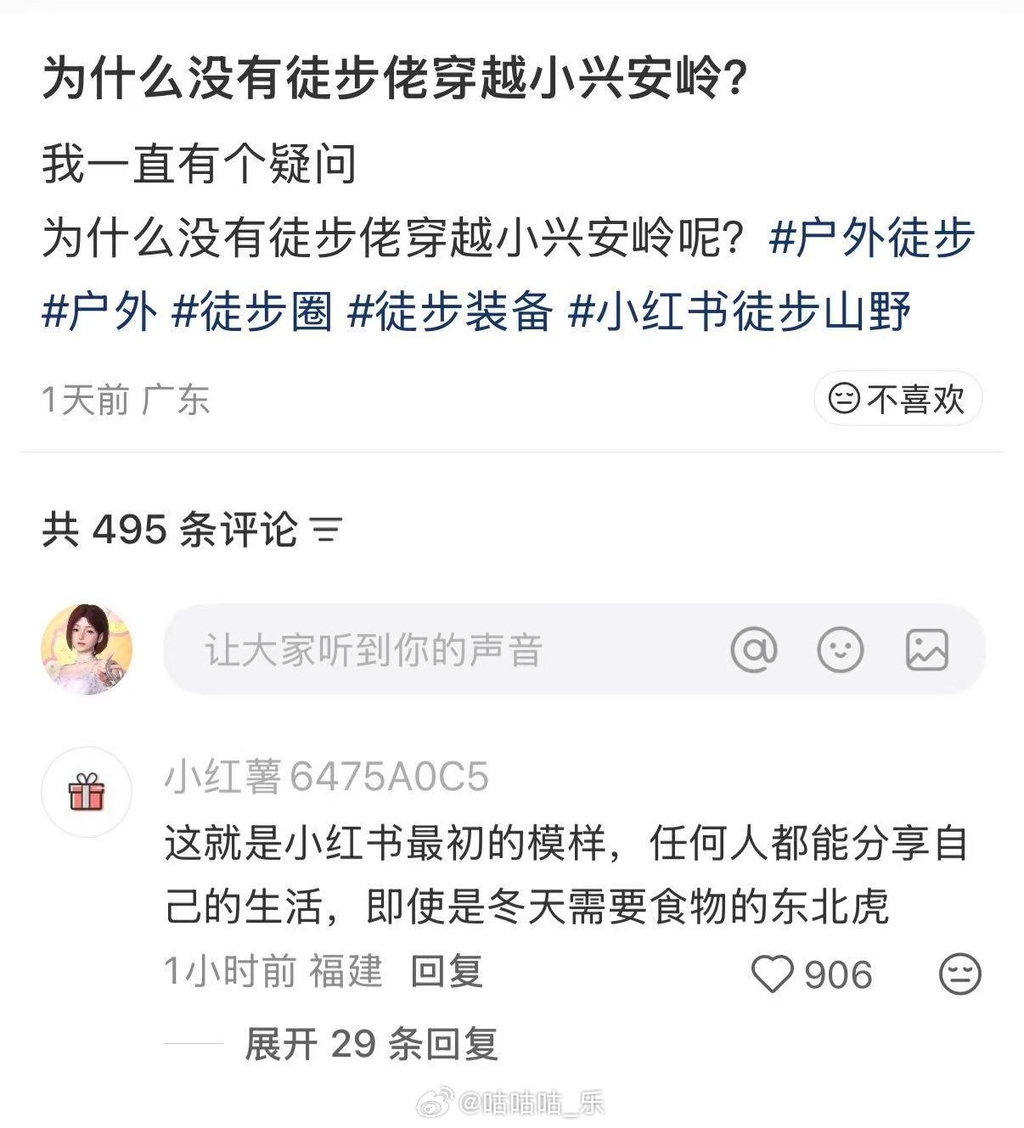Open the #户外 hashtag
This screenshot has width=1024, height=1128.
coord(99,314)
